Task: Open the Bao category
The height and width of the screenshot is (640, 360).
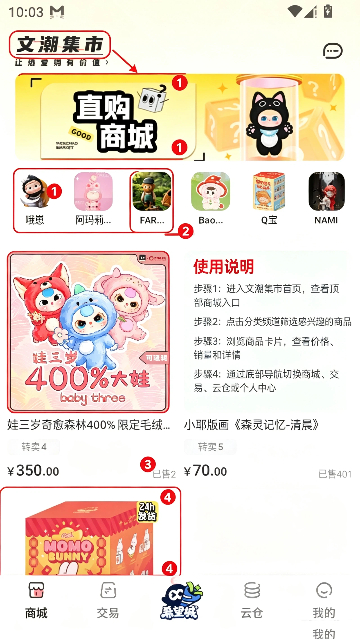Action: [x=211, y=198]
